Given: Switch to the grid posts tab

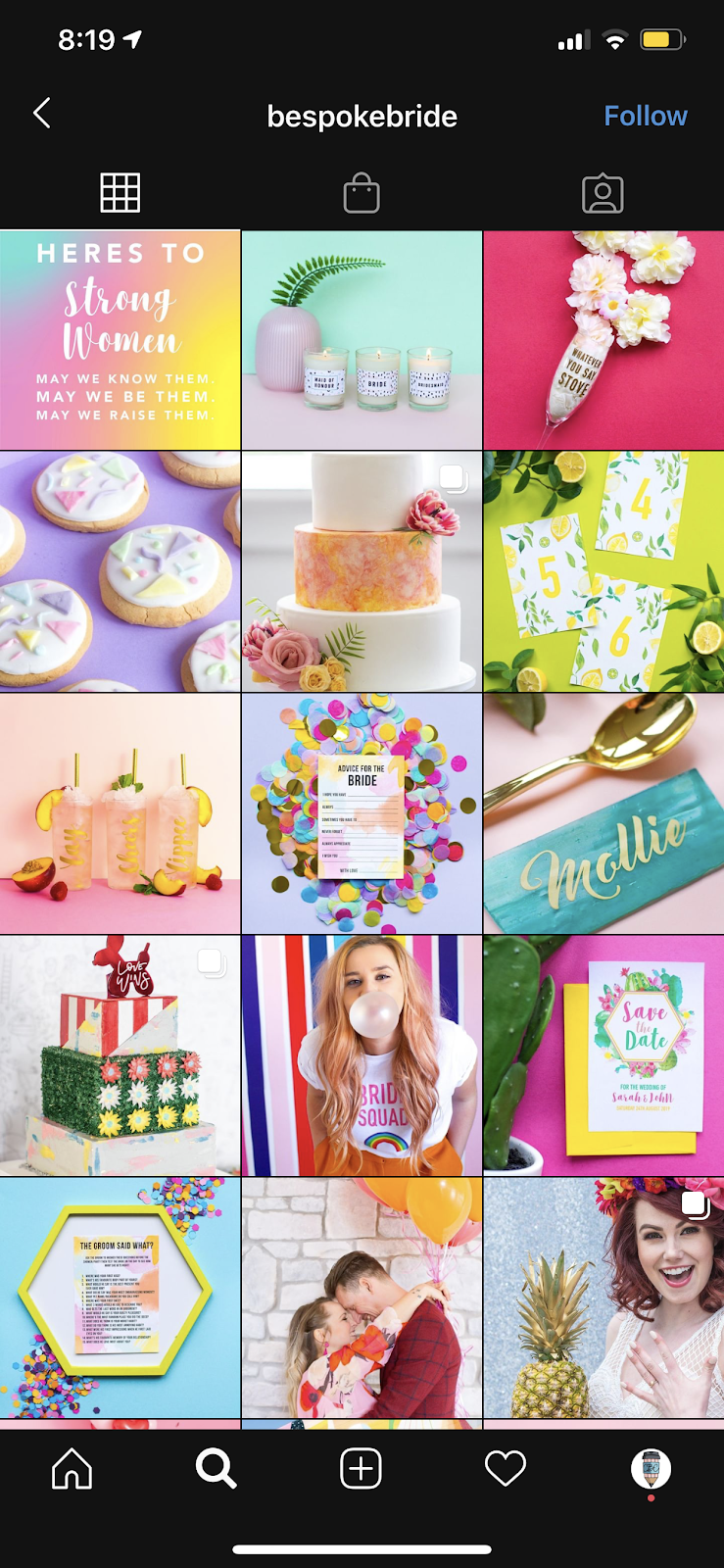Looking at the screenshot, I should [x=121, y=193].
